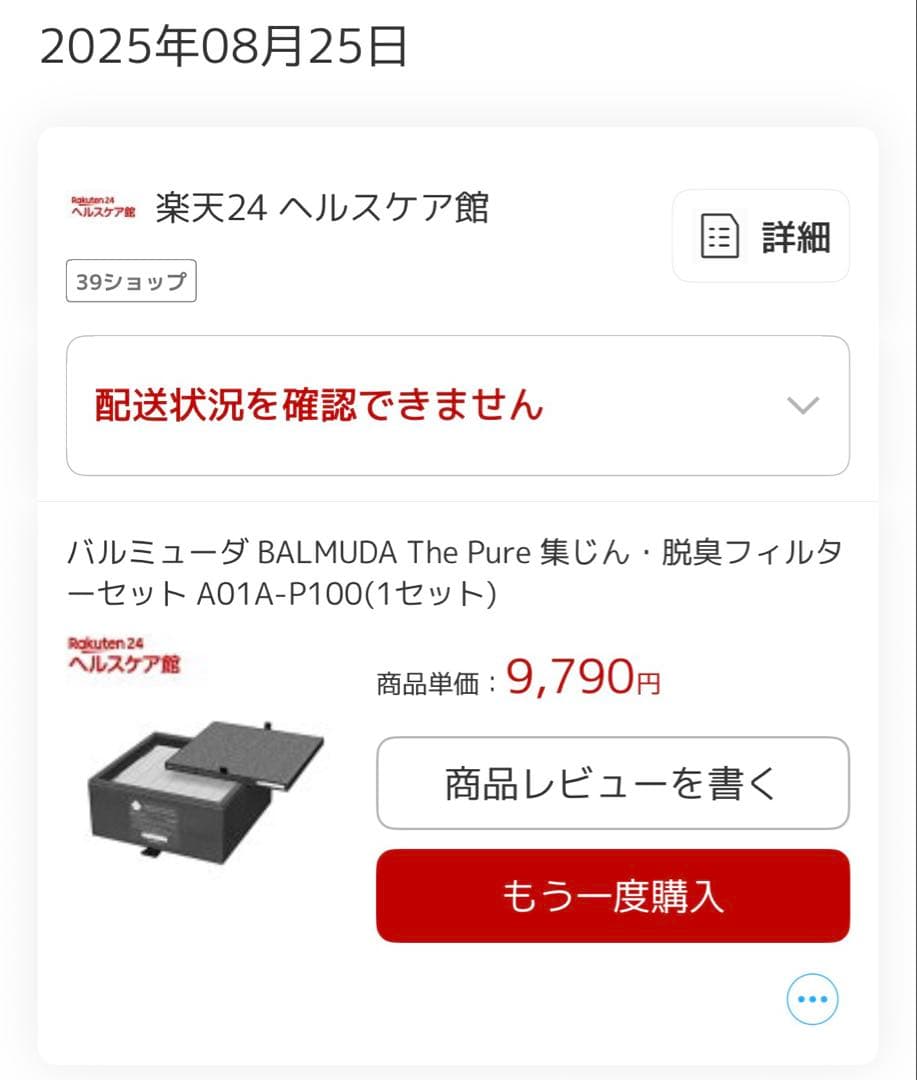
Task: Expand the 配送状況を確認できません panel
Action: (x=458, y=406)
